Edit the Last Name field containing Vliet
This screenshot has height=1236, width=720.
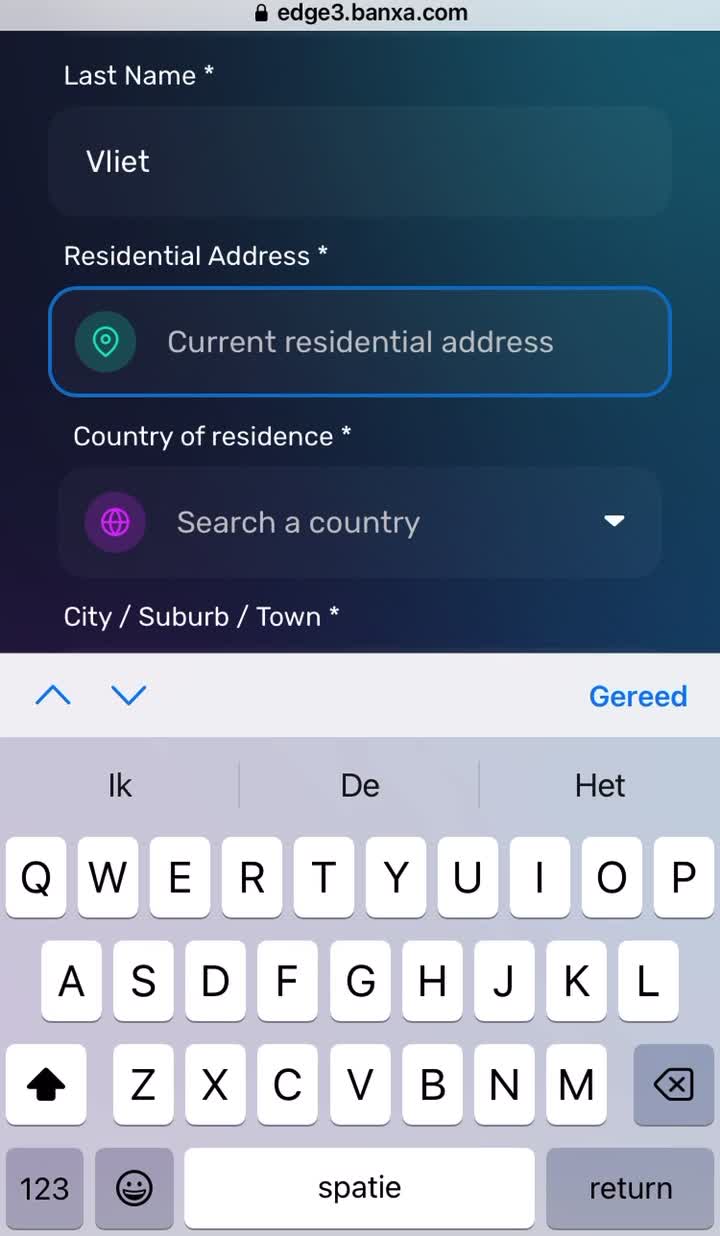[358, 162]
